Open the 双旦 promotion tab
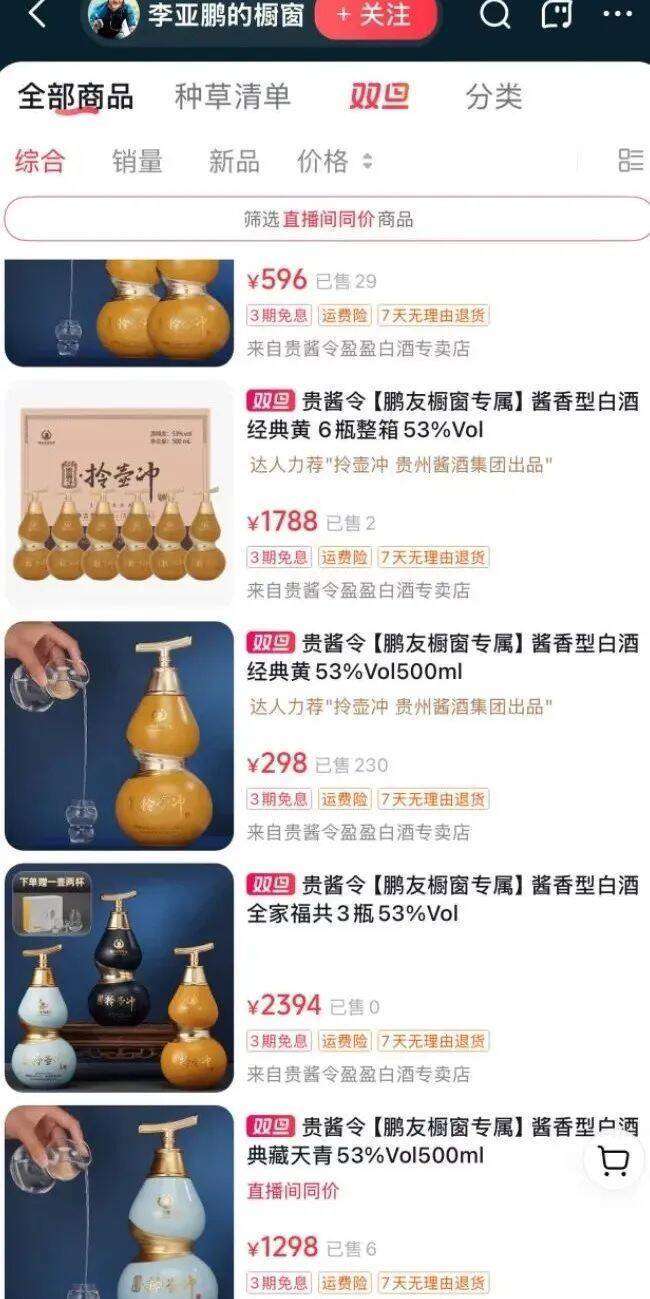This screenshot has height=1299, width=650. tap(378, 97)
